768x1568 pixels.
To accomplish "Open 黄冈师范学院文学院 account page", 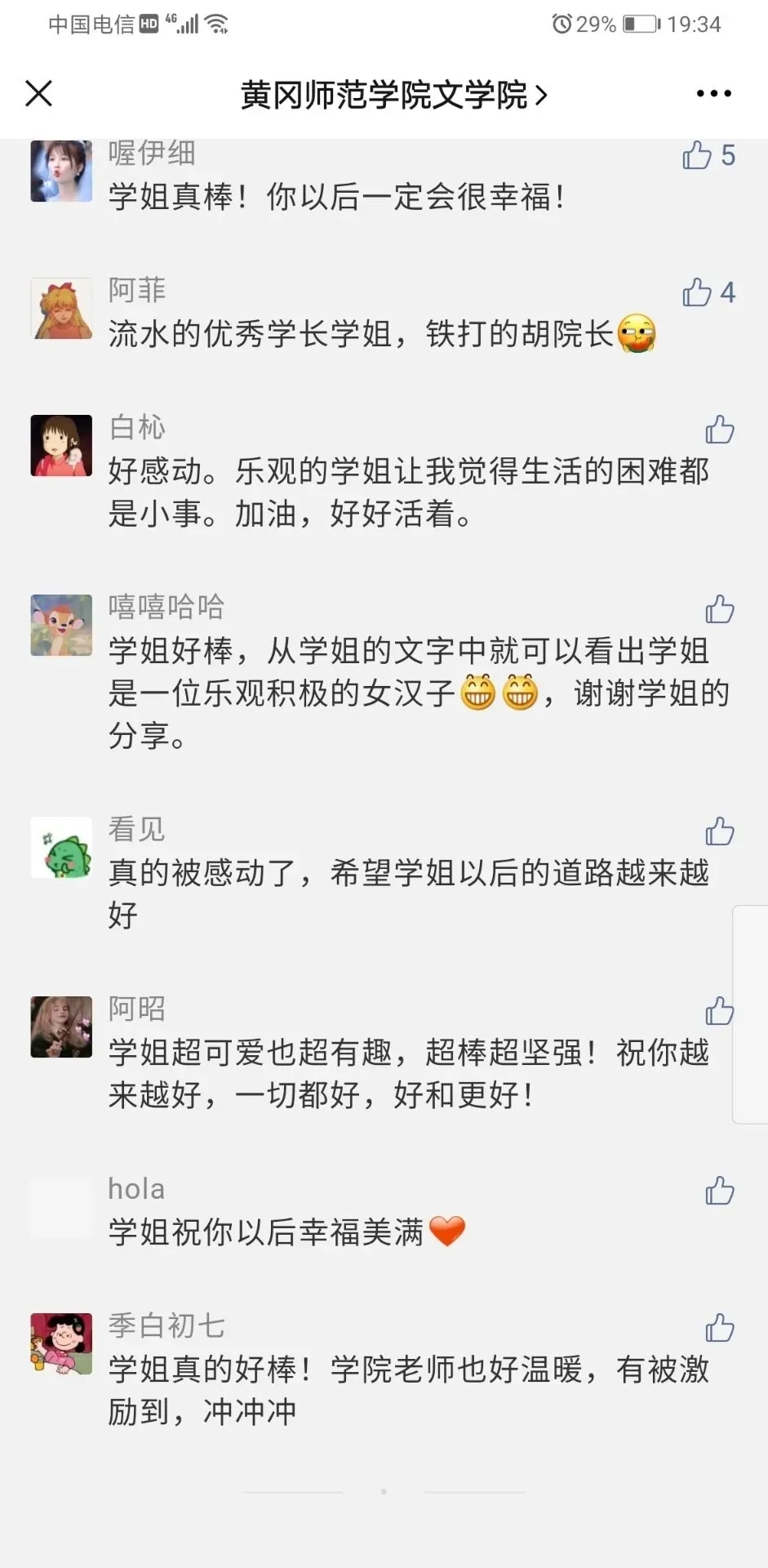I will tap(393, 96).
